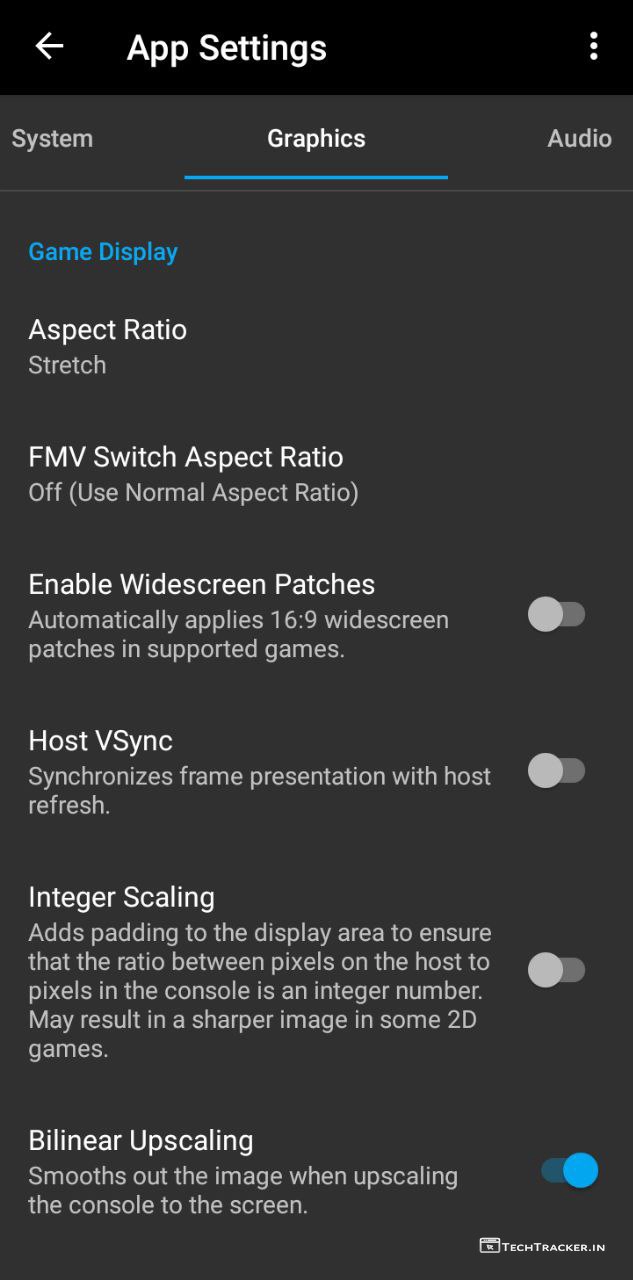The image size is (633, 1280).
Task: Turn on Host VSync
Action: tap(556, 771)
